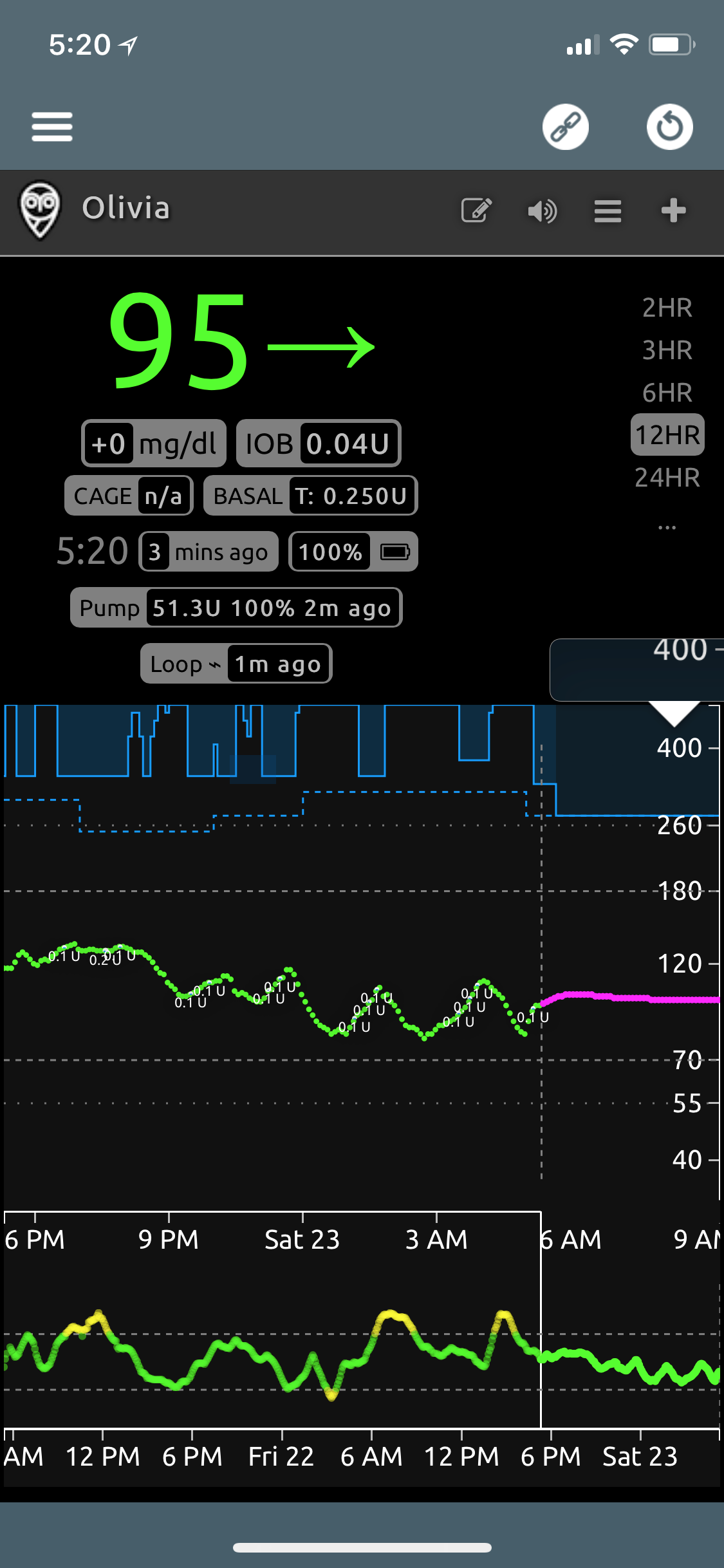Switch chart range to 2HR

(x=667, y=308)
